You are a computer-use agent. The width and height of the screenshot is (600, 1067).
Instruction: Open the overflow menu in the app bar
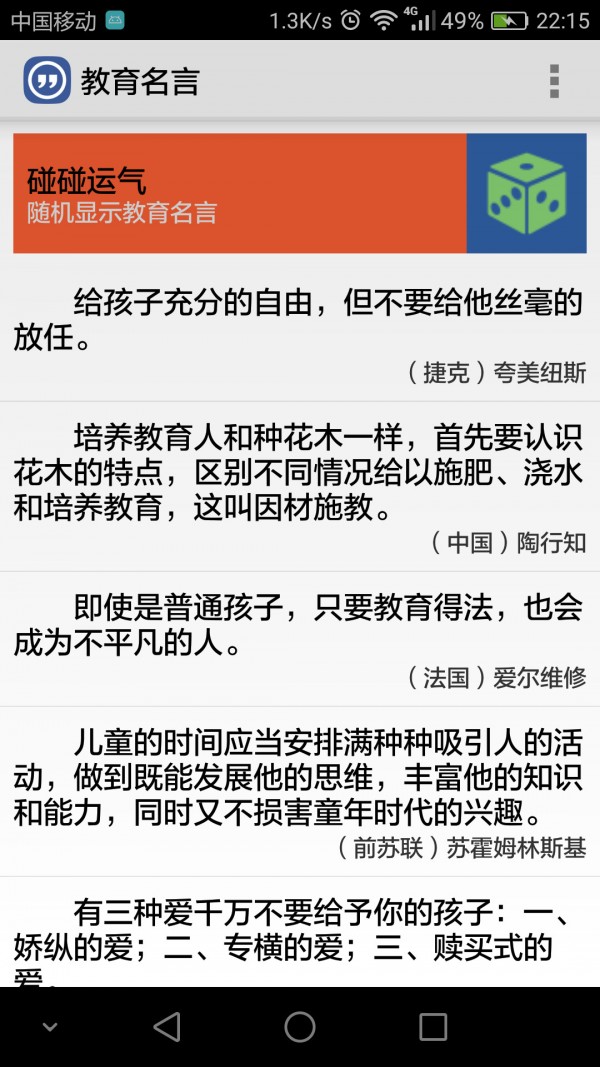pos(554,81)
